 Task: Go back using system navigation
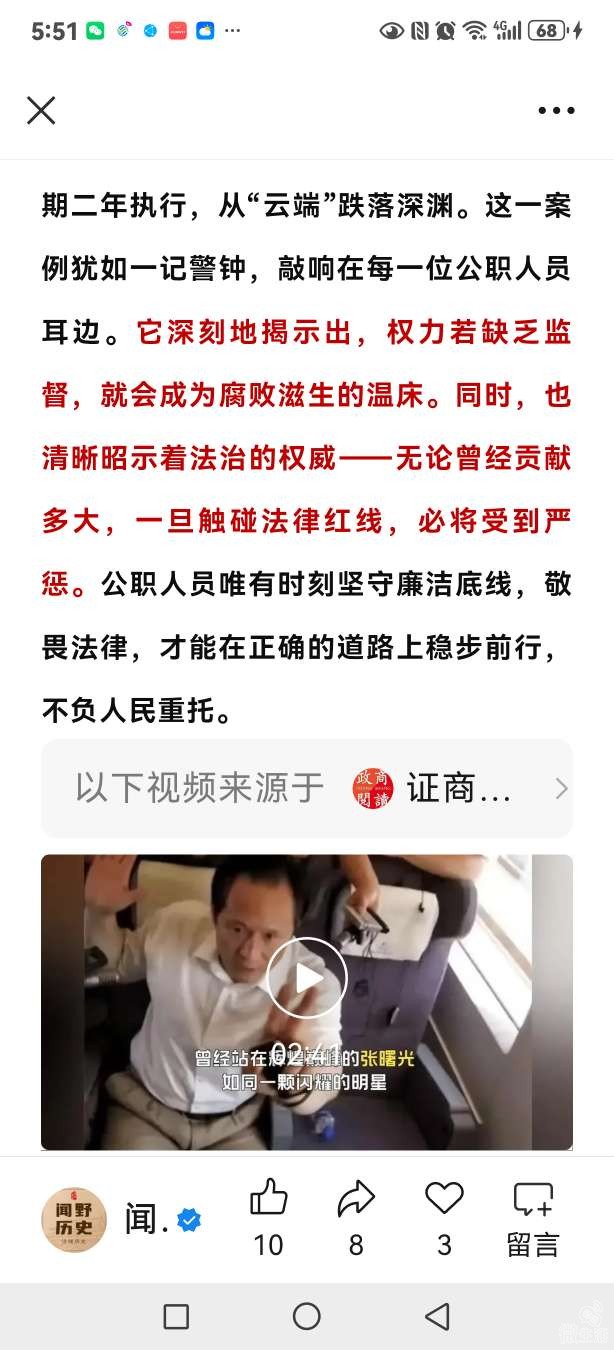[x=437, y=1317]
